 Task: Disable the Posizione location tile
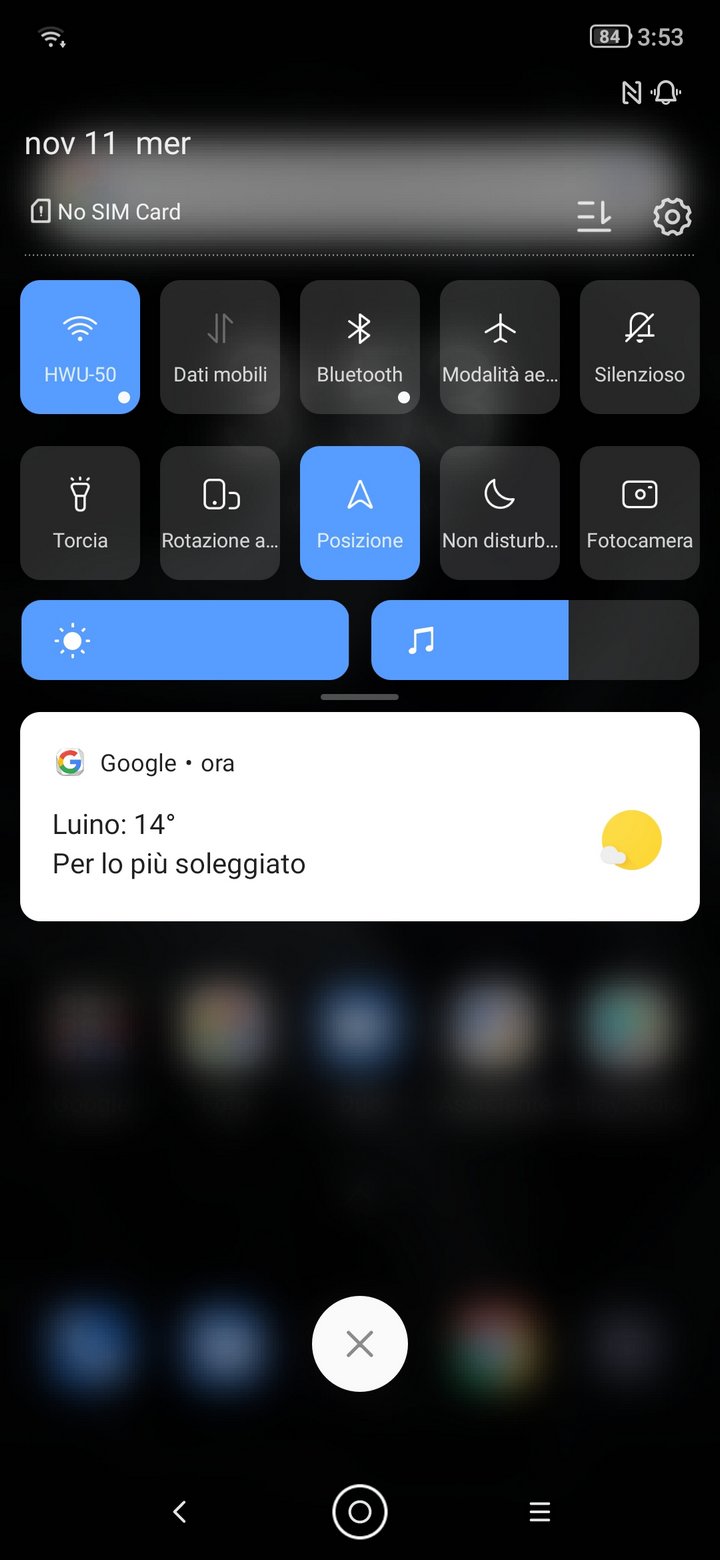[360, 512]
